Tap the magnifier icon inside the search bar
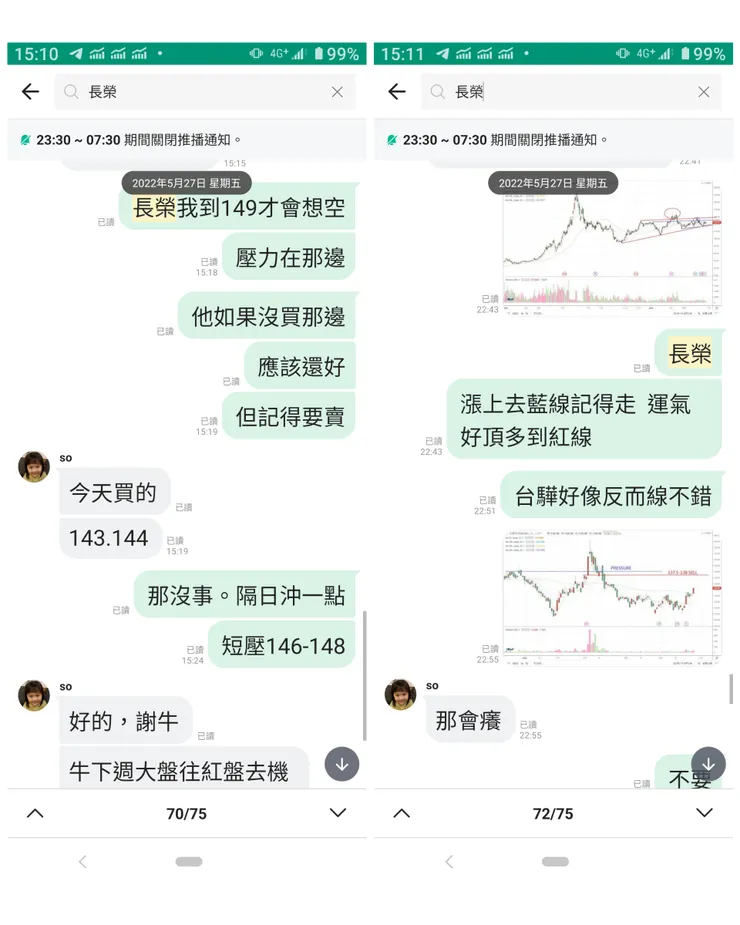 [x=71, y=91]
